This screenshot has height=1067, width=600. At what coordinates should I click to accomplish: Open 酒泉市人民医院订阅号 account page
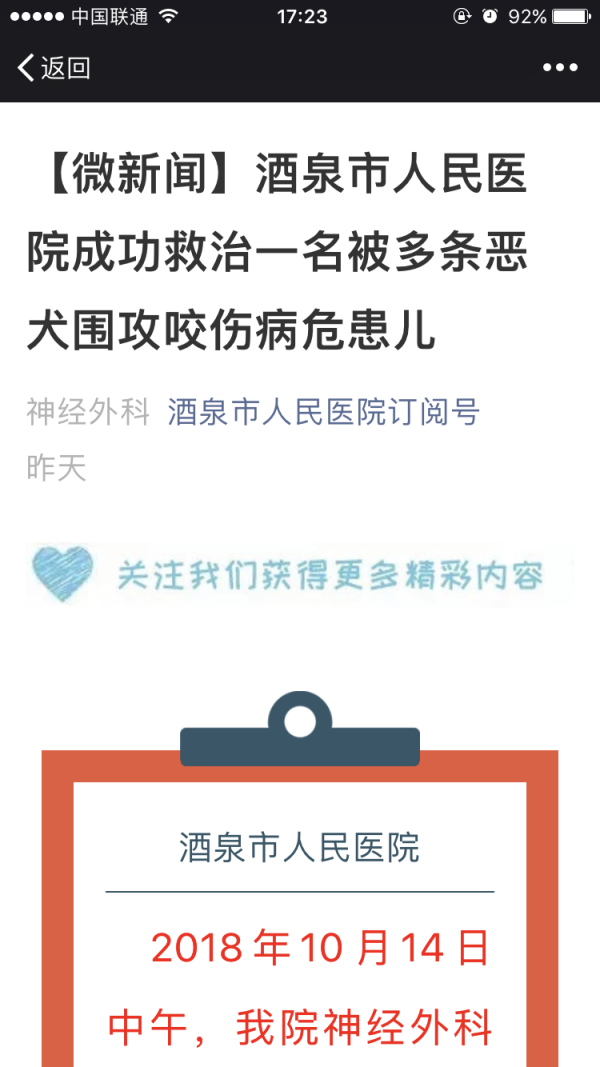coord(323,412)
